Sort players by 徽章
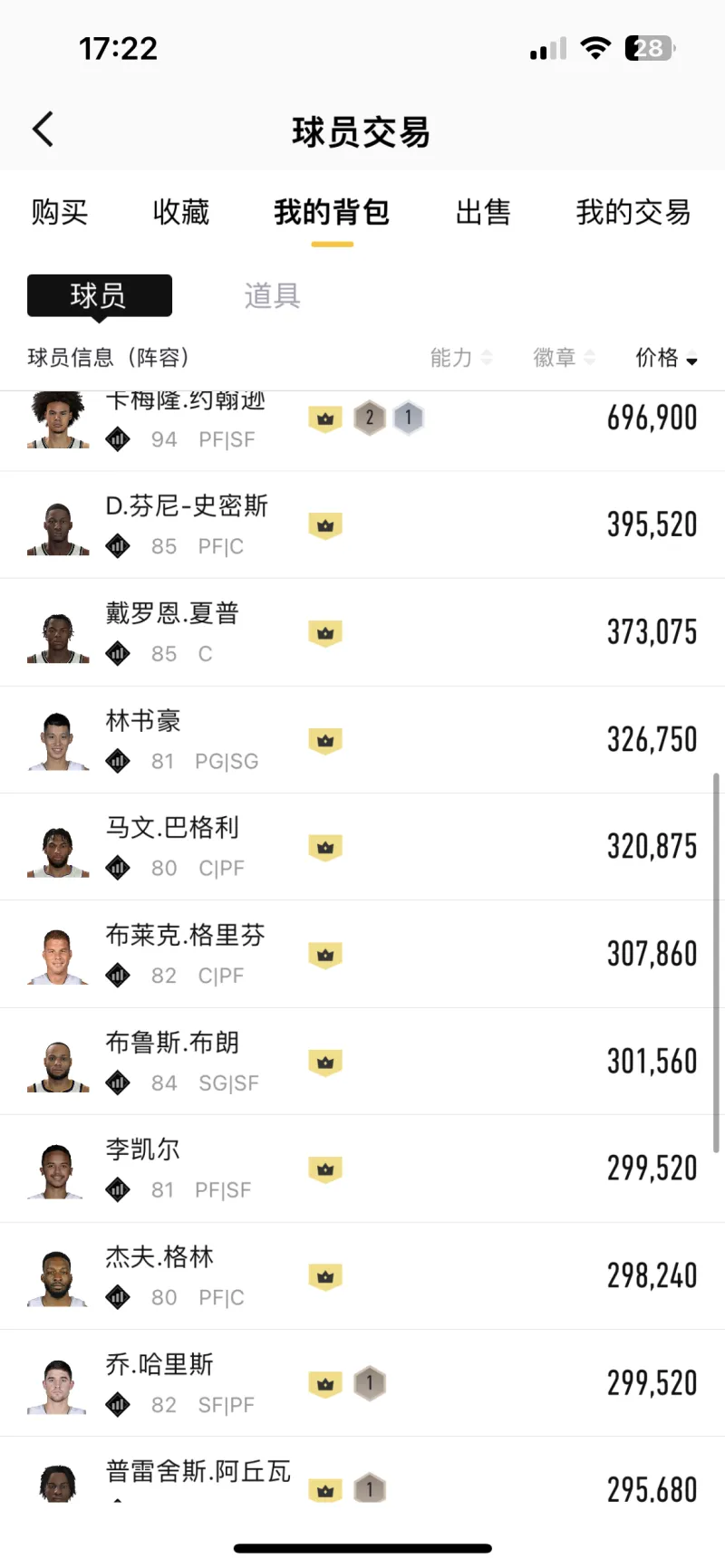The image size is (725, 1568). (x=564, y=358)
